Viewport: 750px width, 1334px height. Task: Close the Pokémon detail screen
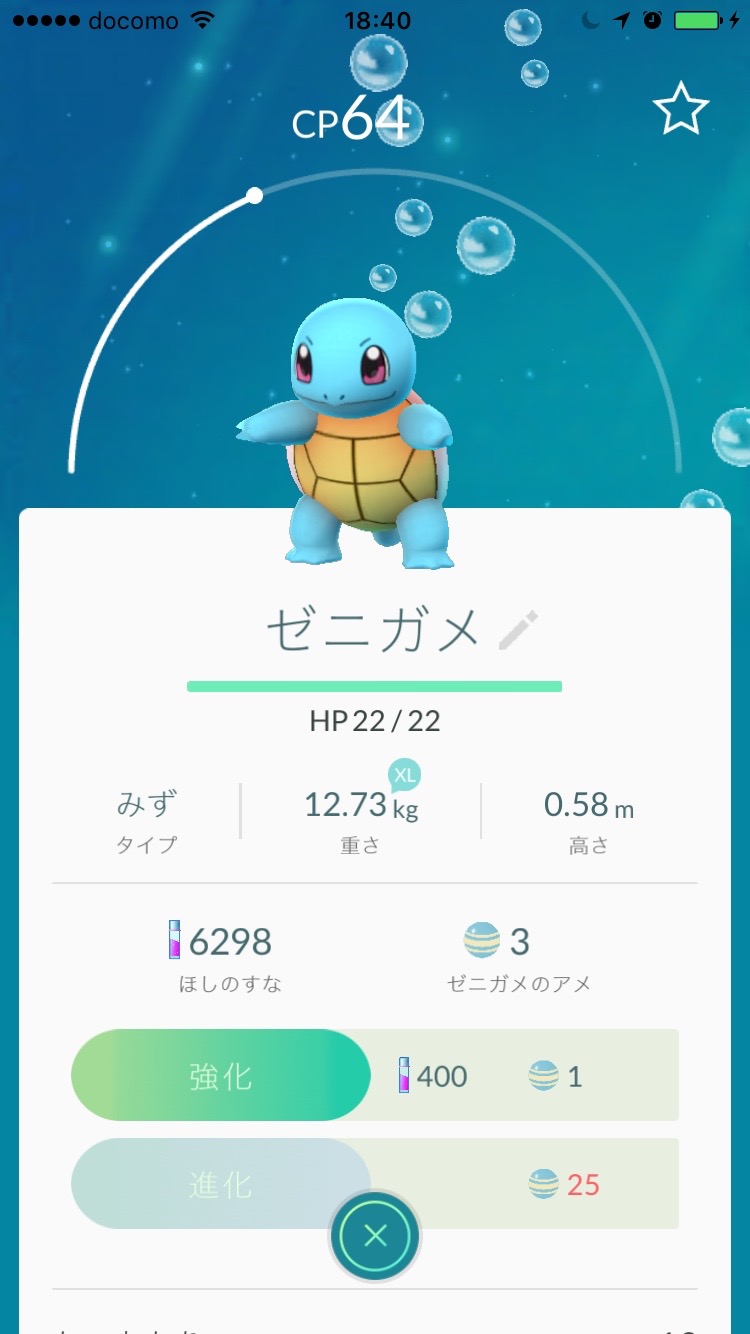[375, 1236]
